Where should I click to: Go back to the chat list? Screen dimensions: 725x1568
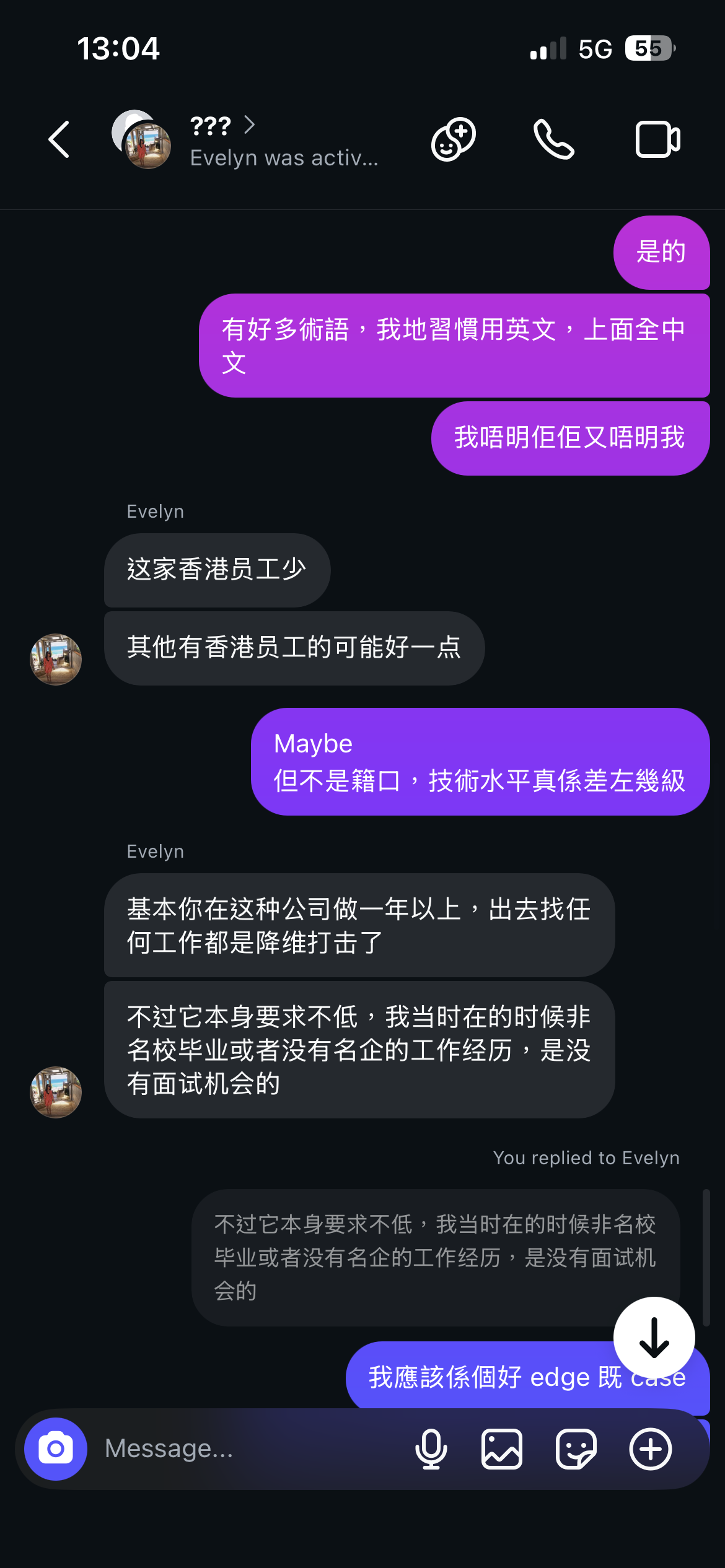point(58,139)
